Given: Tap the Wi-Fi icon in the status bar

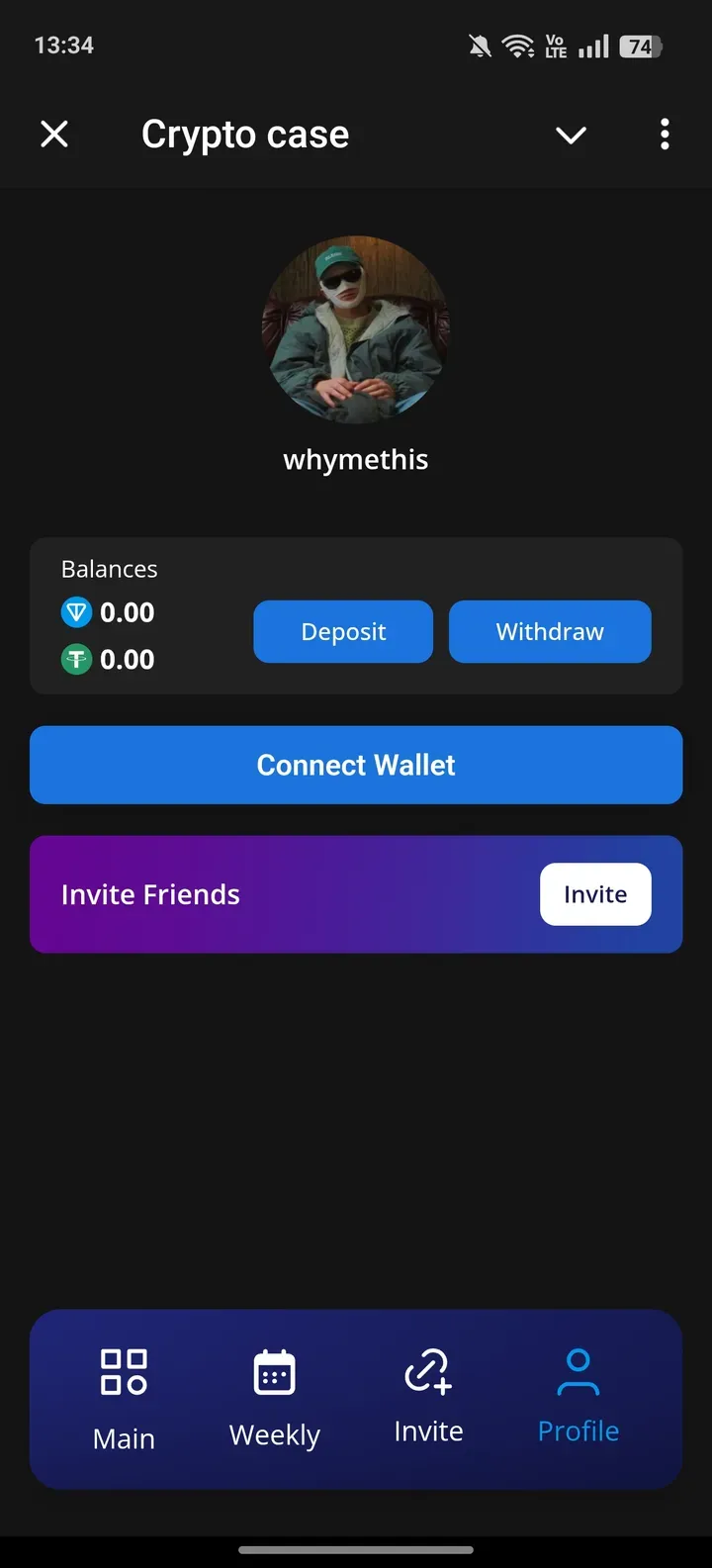Looking at the screenshot, I should [x=518, y=46].
